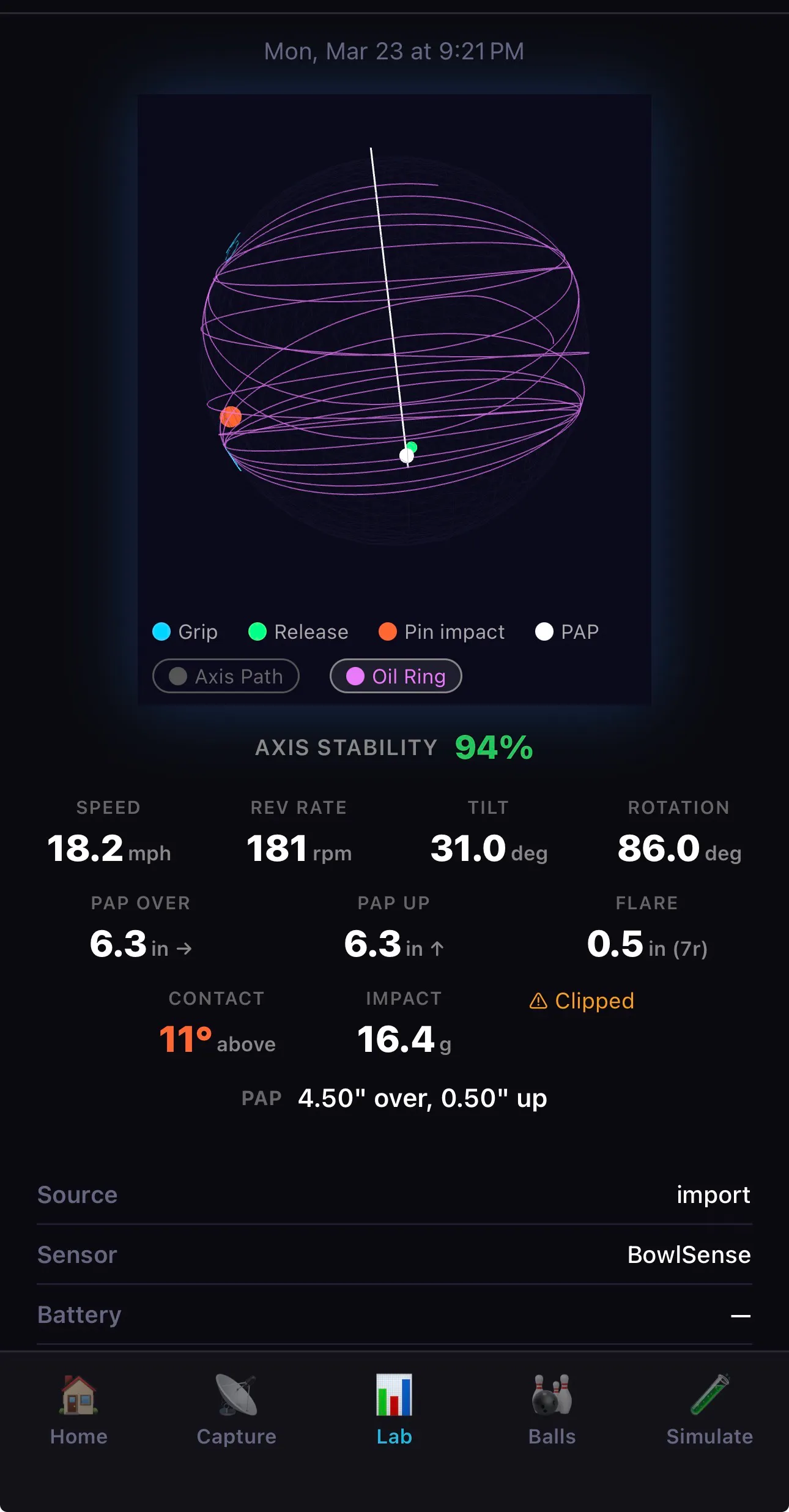The image size is (789, 1512).
Task: Open the Capture tab
Action: tap(237, 1410)
